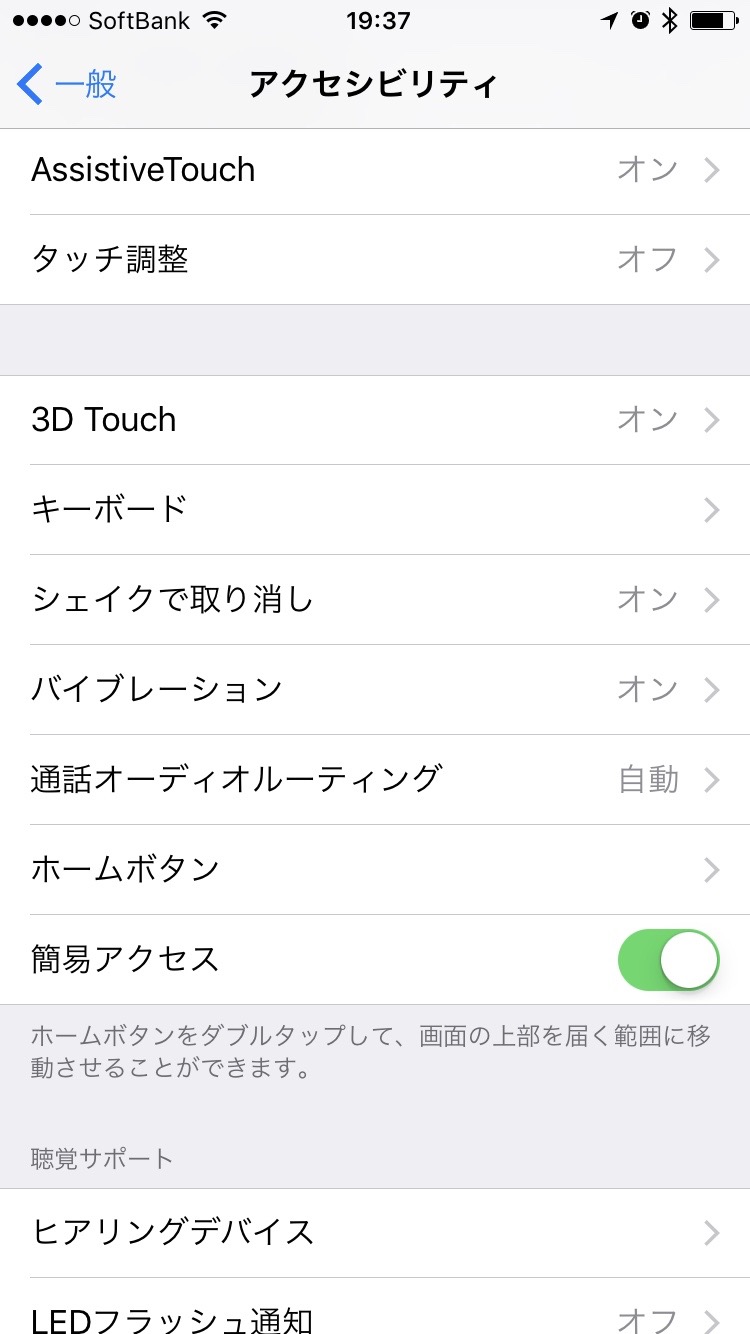Open 通話オーディオルーティング options

(375, 780)
